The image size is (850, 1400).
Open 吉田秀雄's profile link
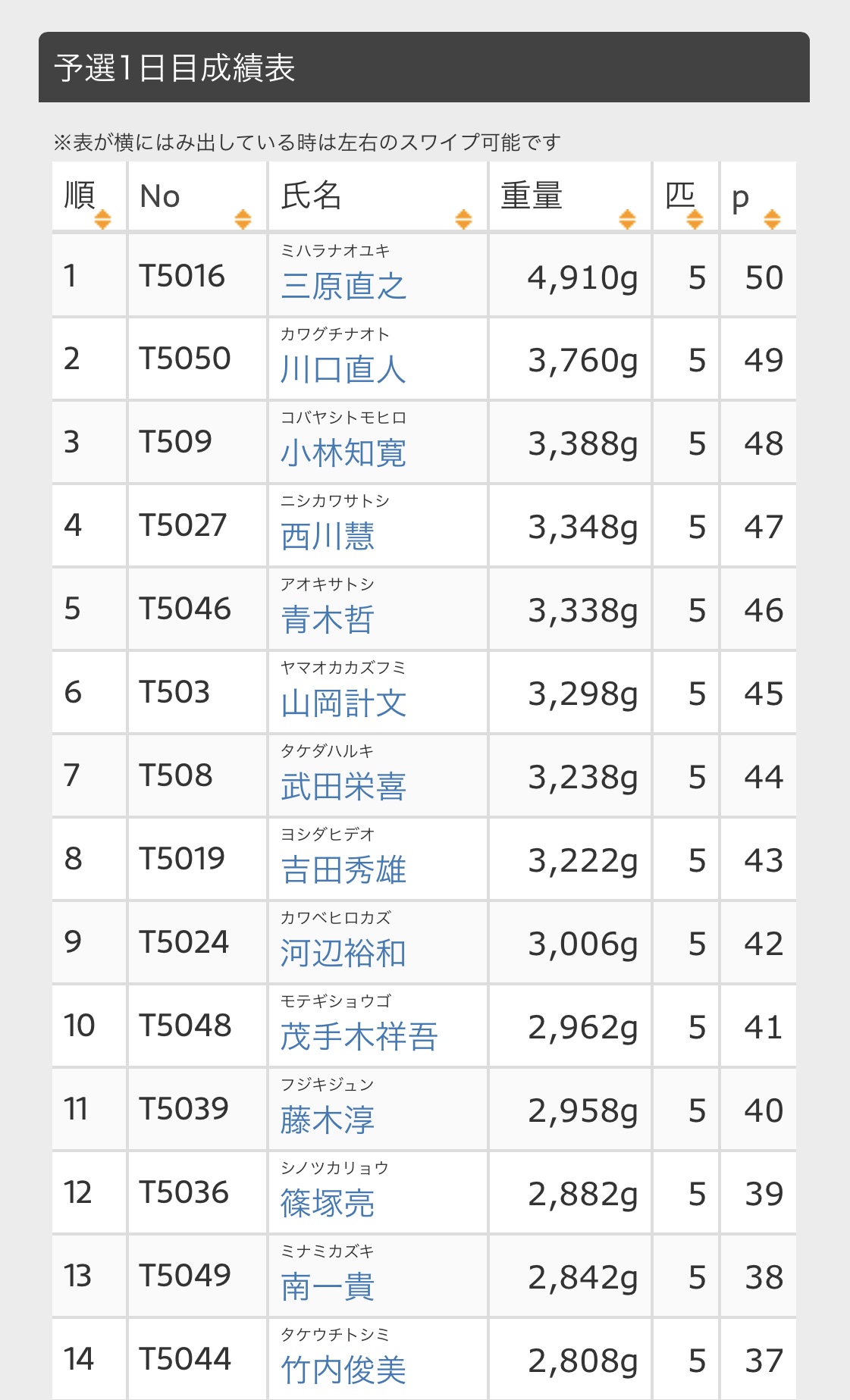tap(343, 870)
